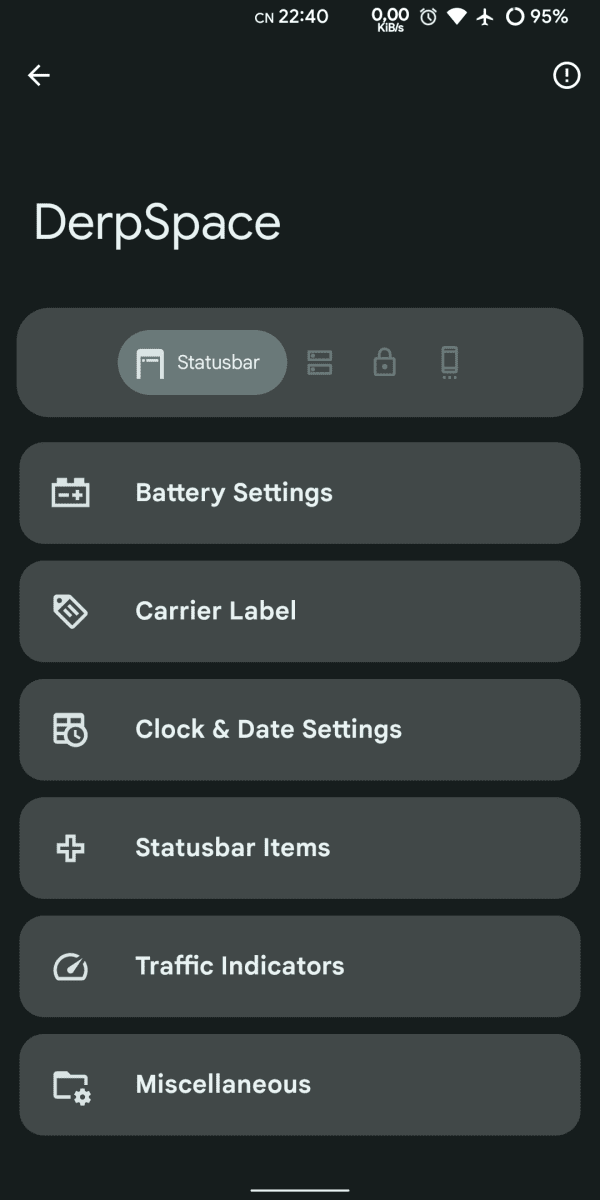Go back using the arrow icon
The width and height of the screenshot is (600, 1200).
tap(39, 76)
